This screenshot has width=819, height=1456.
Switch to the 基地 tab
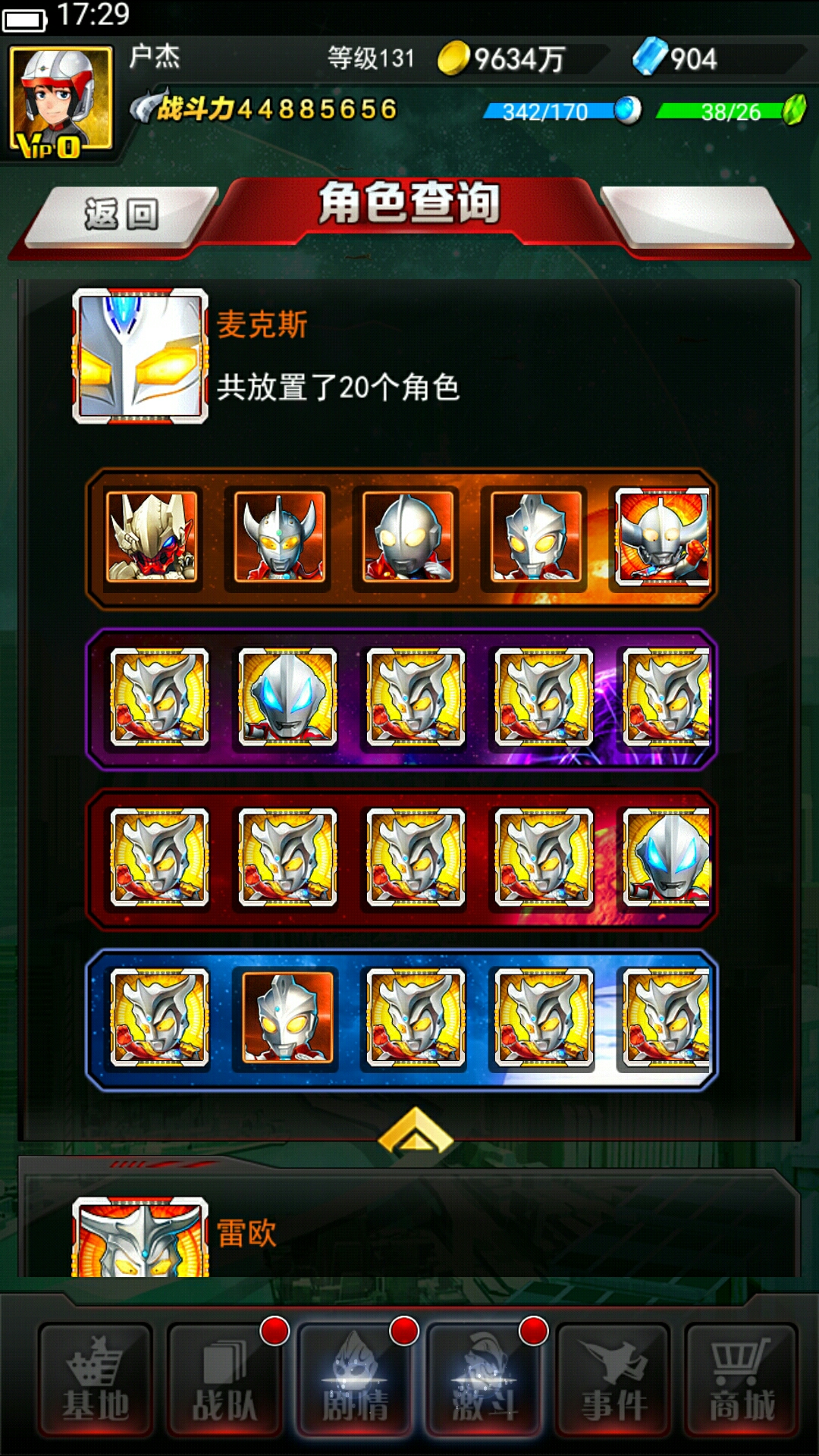(96, 1380)
